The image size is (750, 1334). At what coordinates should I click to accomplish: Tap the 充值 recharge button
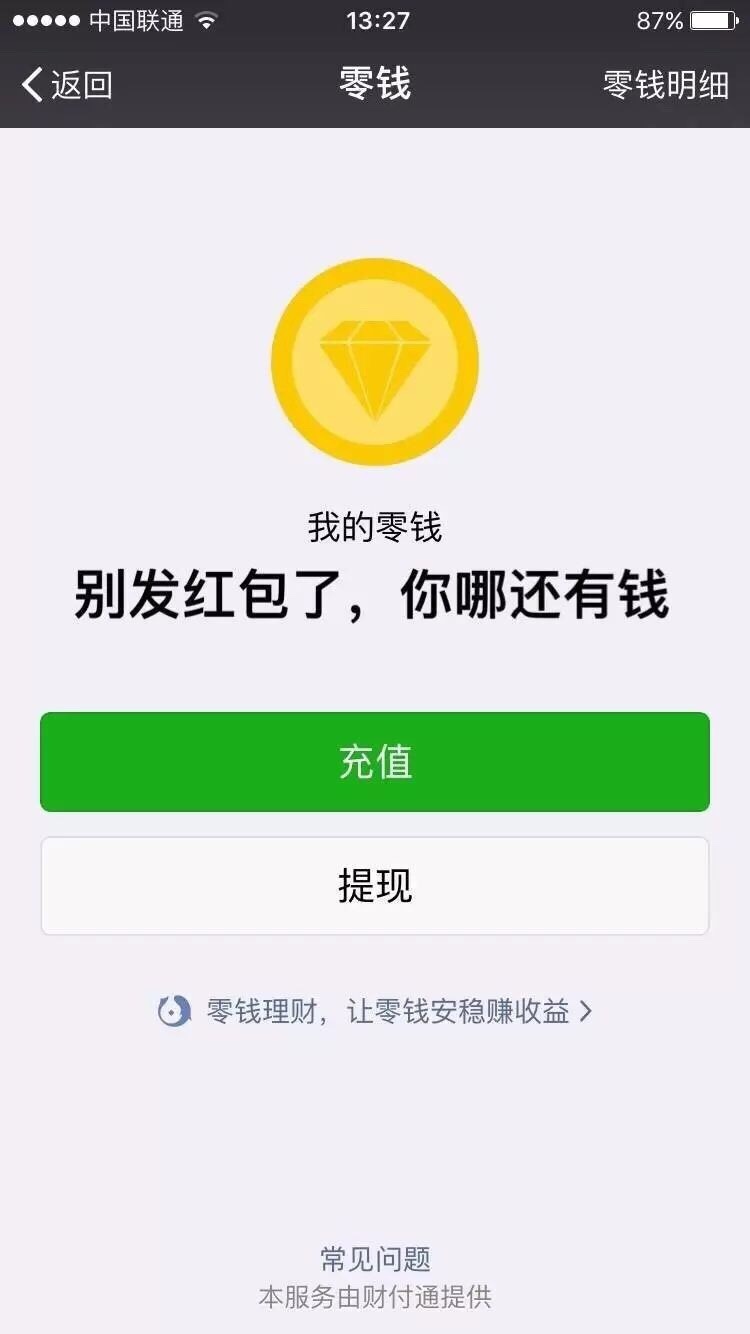coord(374,761)
